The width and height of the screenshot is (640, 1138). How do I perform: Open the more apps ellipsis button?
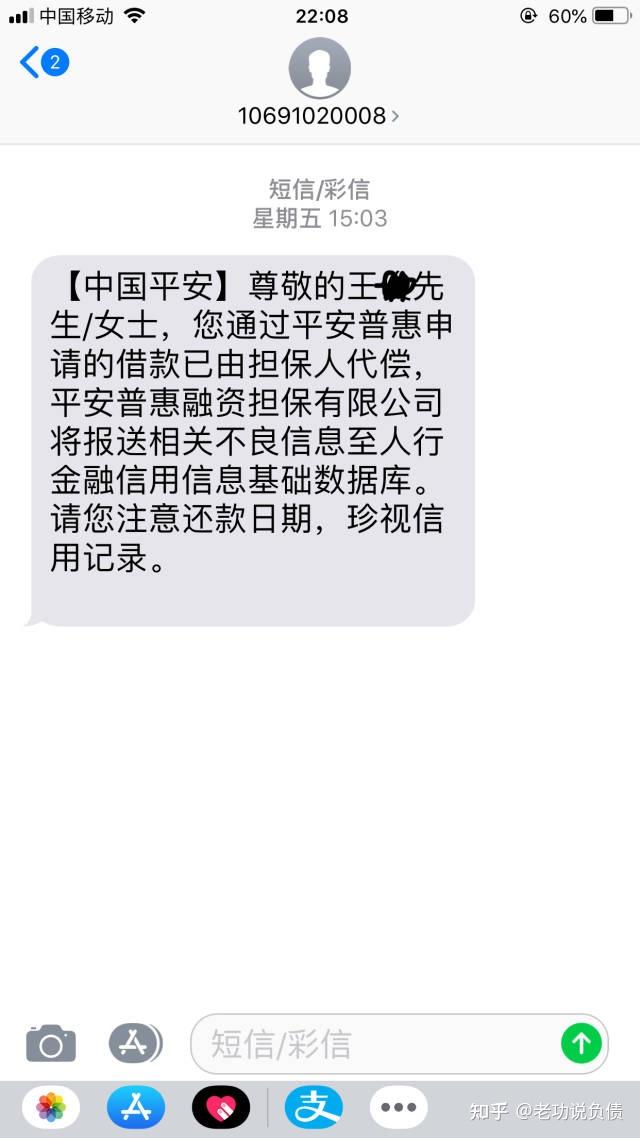[398, 1108]
